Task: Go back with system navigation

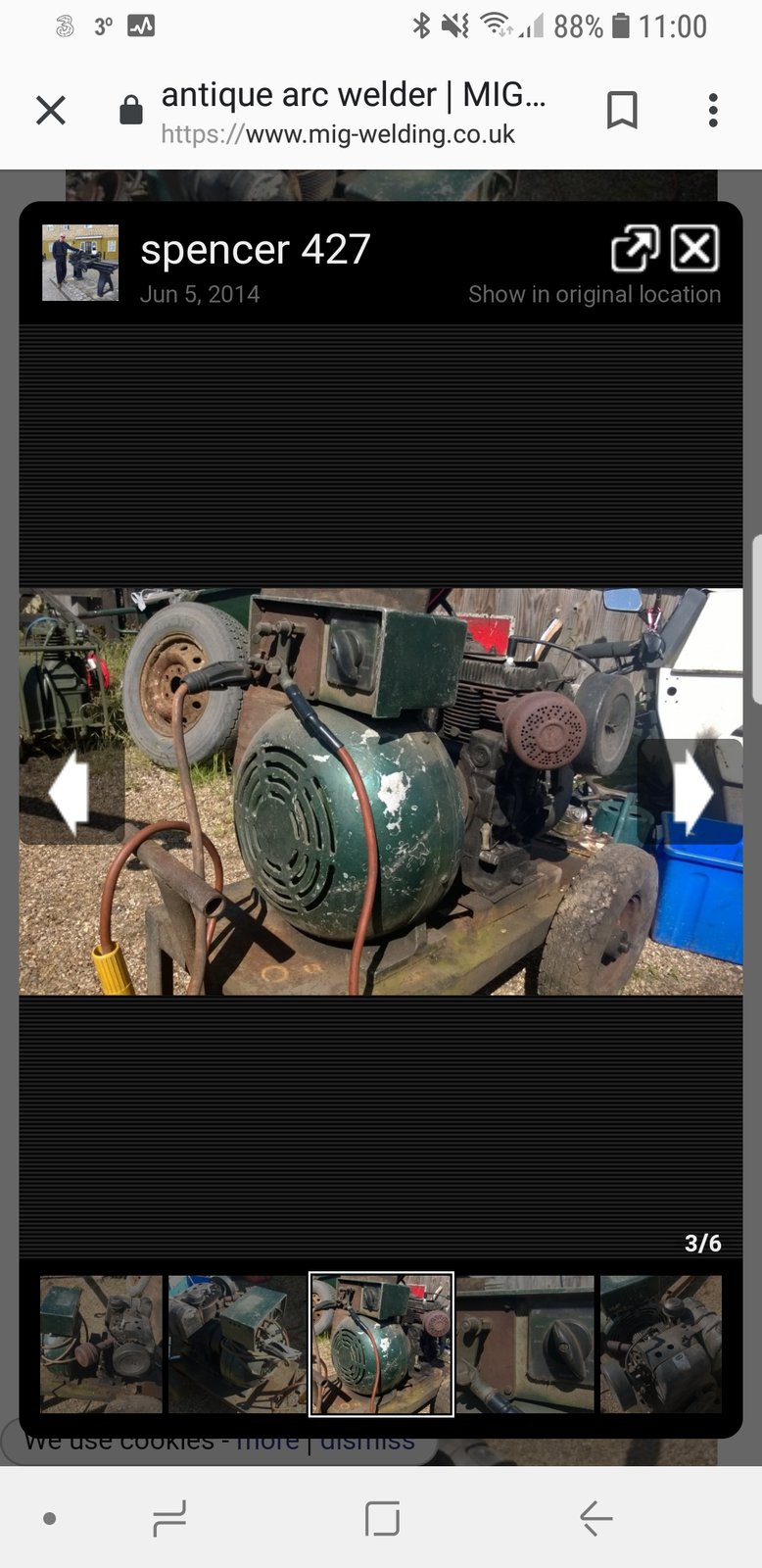Action: pyautogui.click(x=595, y=1519)
